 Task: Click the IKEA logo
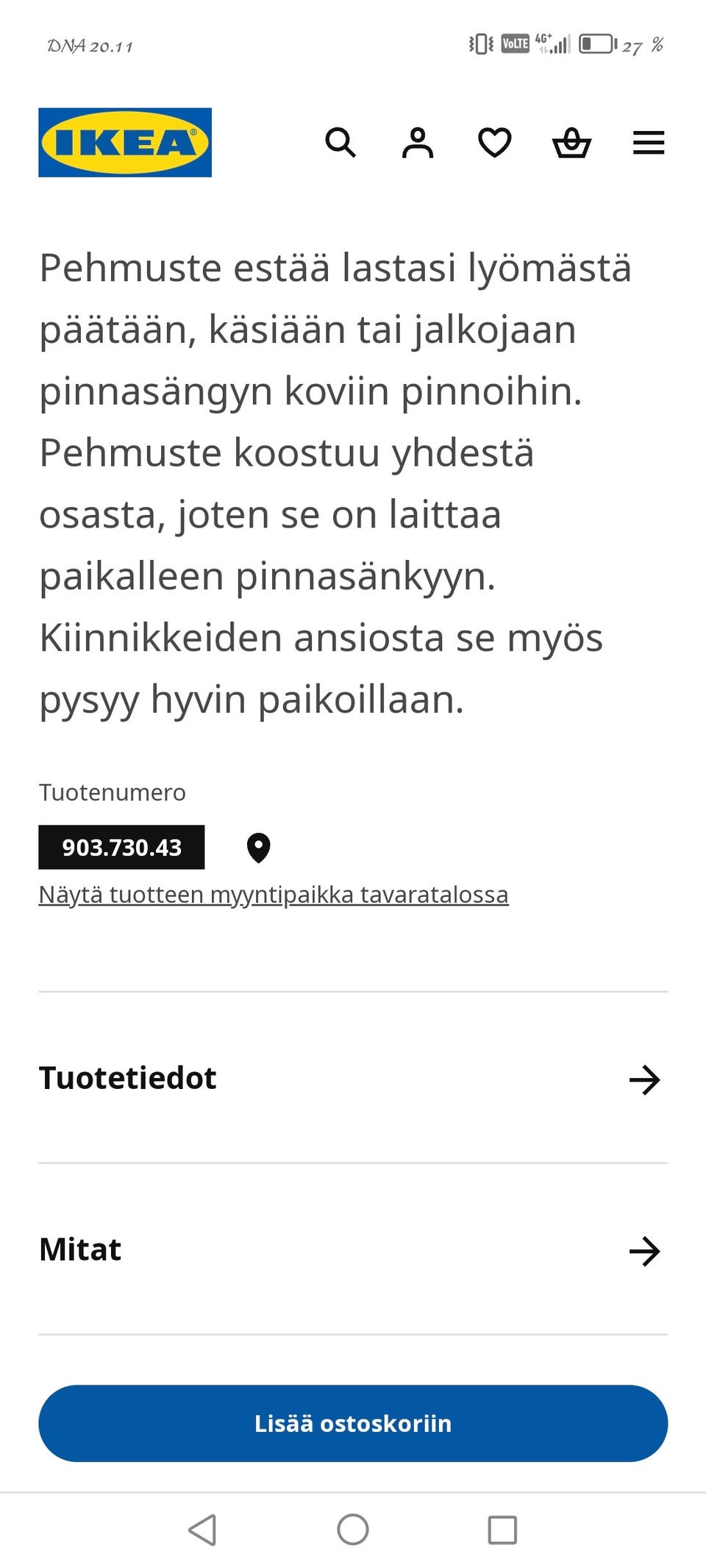click(x=124, y=142)
